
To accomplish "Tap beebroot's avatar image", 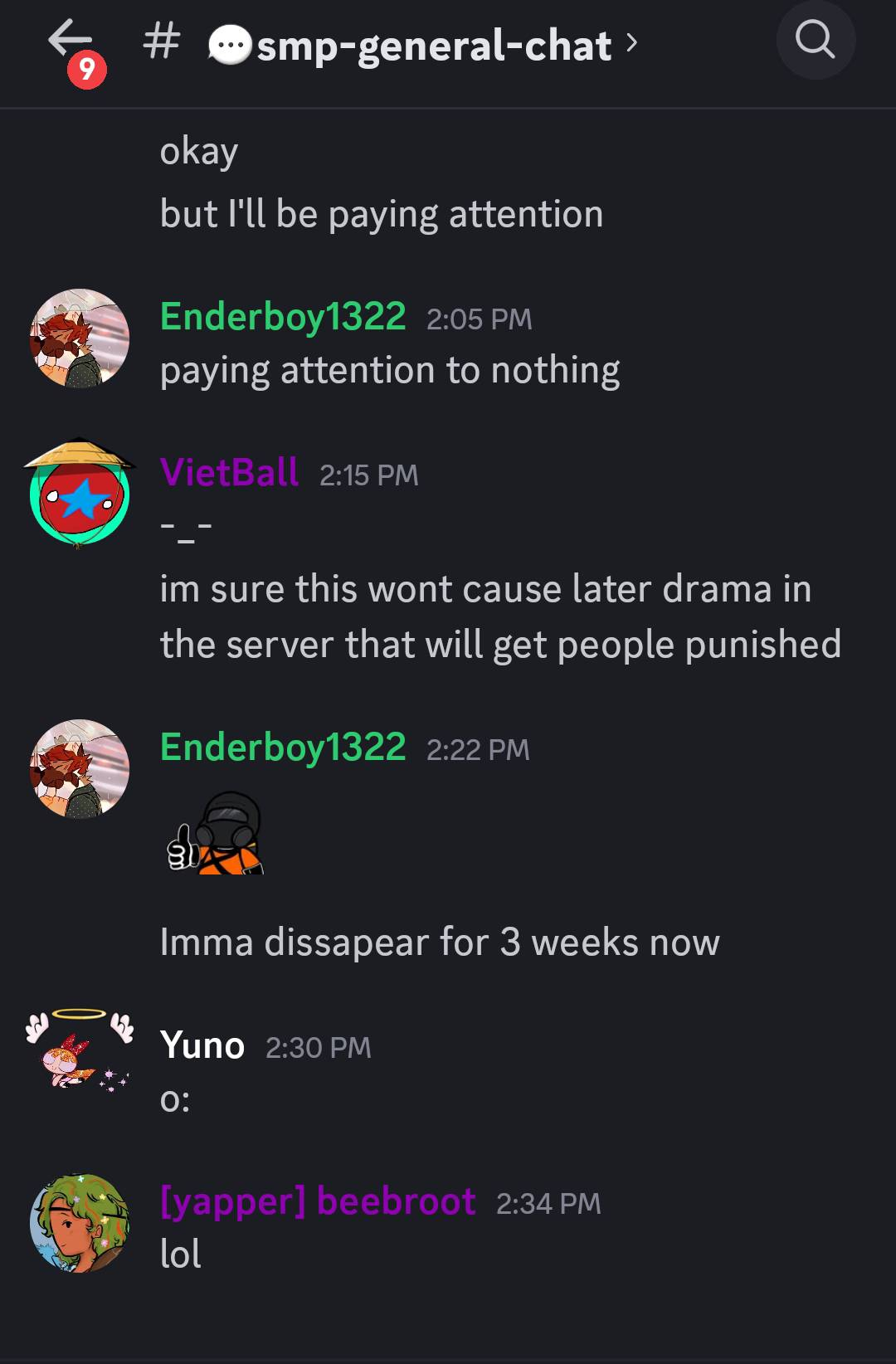I will click(x=79, y=1223).
